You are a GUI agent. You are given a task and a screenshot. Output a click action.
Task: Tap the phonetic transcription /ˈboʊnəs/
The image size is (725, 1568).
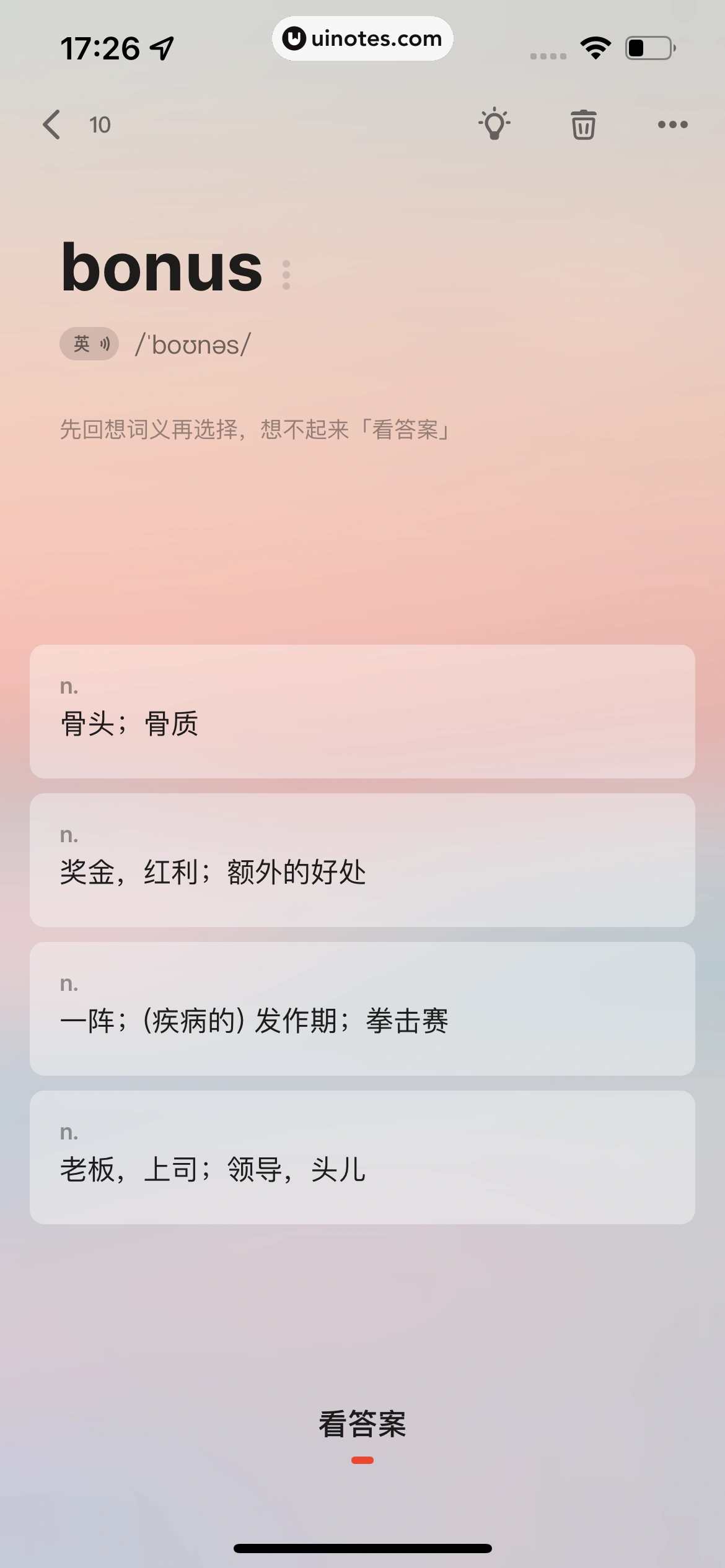click(192, 346)
